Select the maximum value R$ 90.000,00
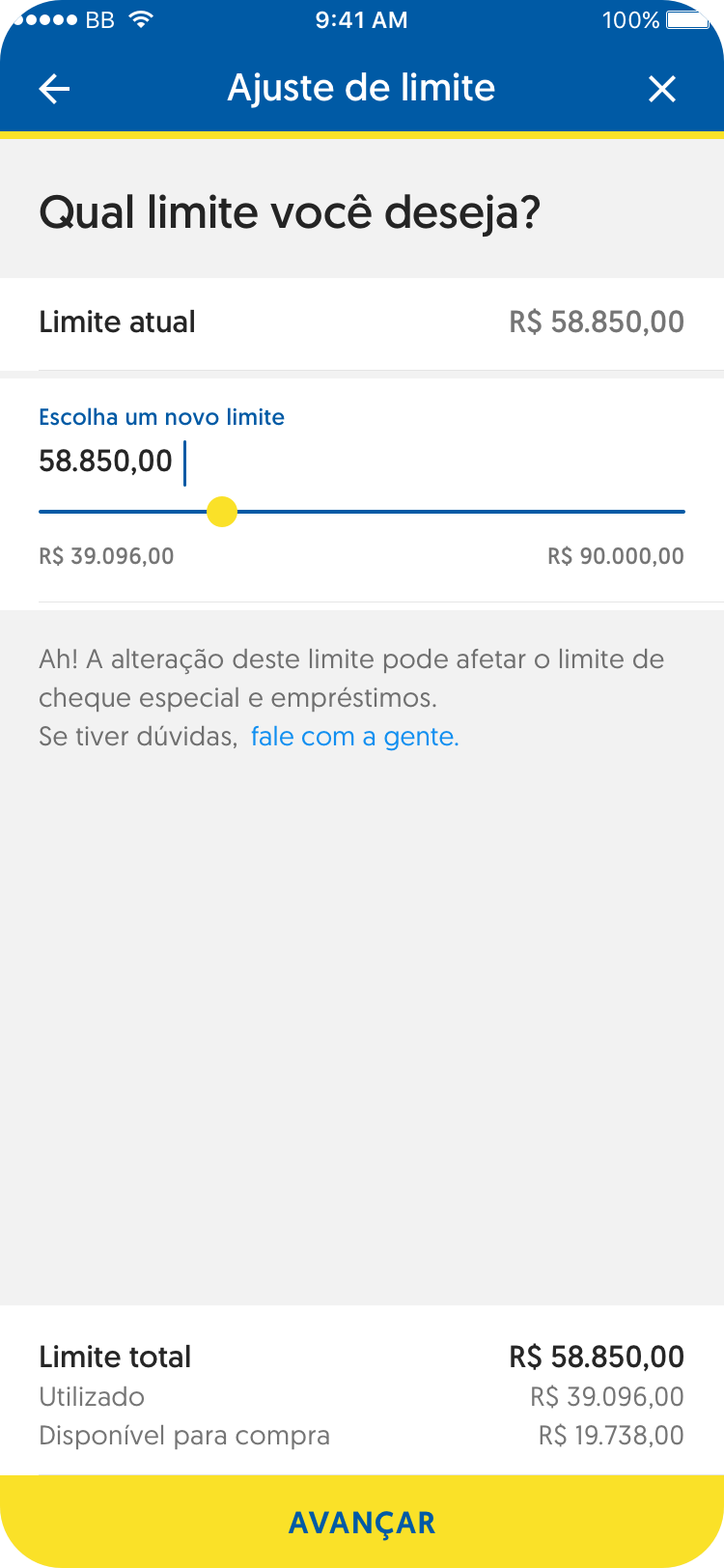This screenshot has height=1568, width=724. [x=615, y=555]
